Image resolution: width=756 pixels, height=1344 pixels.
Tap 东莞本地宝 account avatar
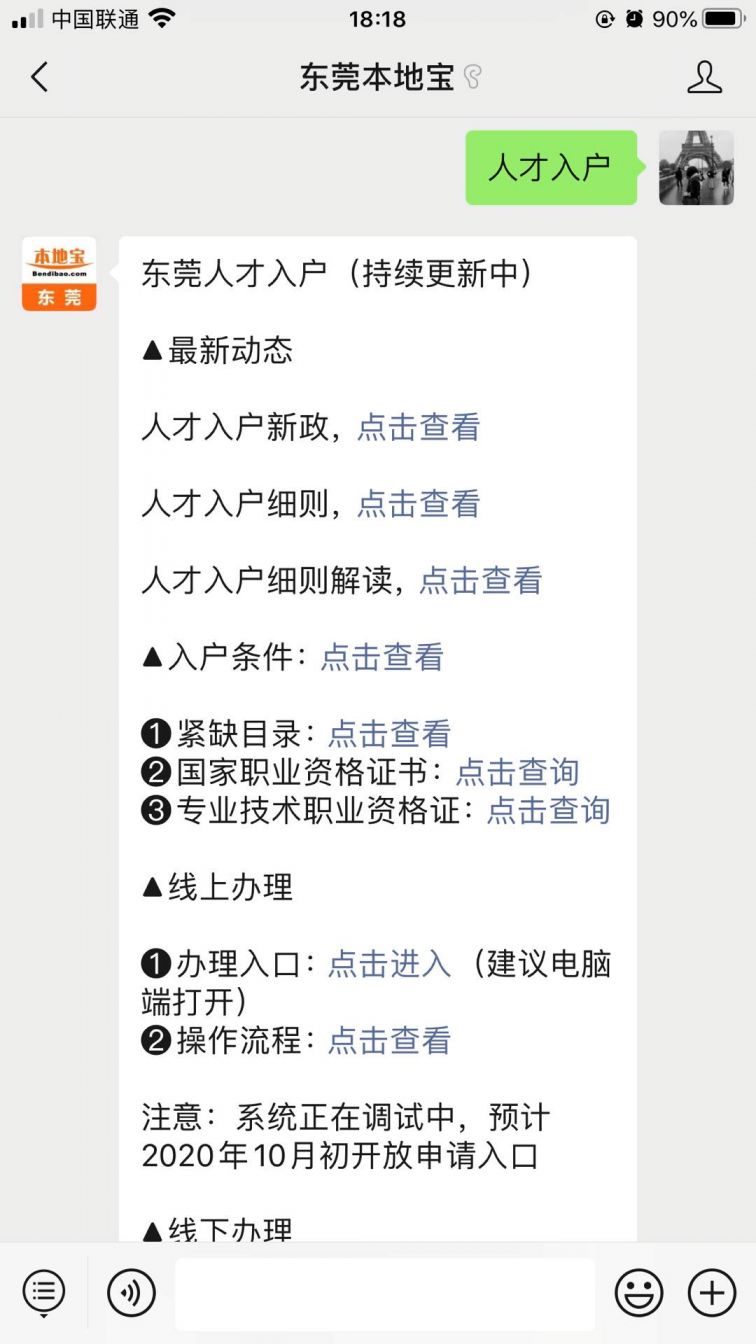(59, 274)
